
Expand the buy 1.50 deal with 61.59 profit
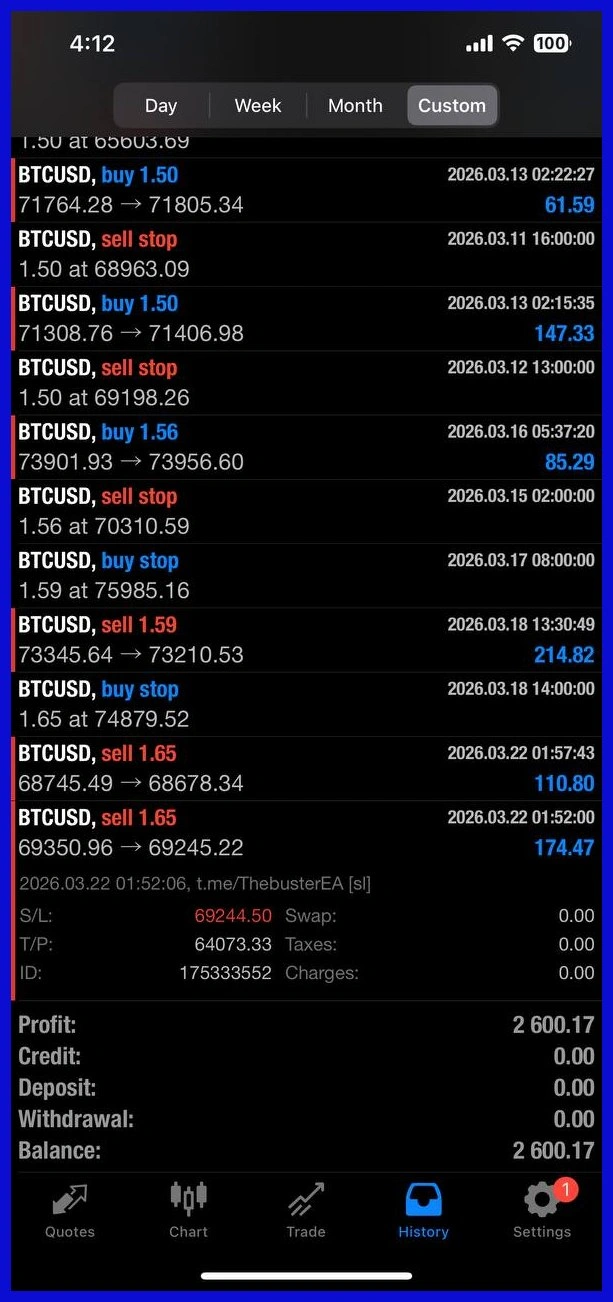tap(306, 190)
